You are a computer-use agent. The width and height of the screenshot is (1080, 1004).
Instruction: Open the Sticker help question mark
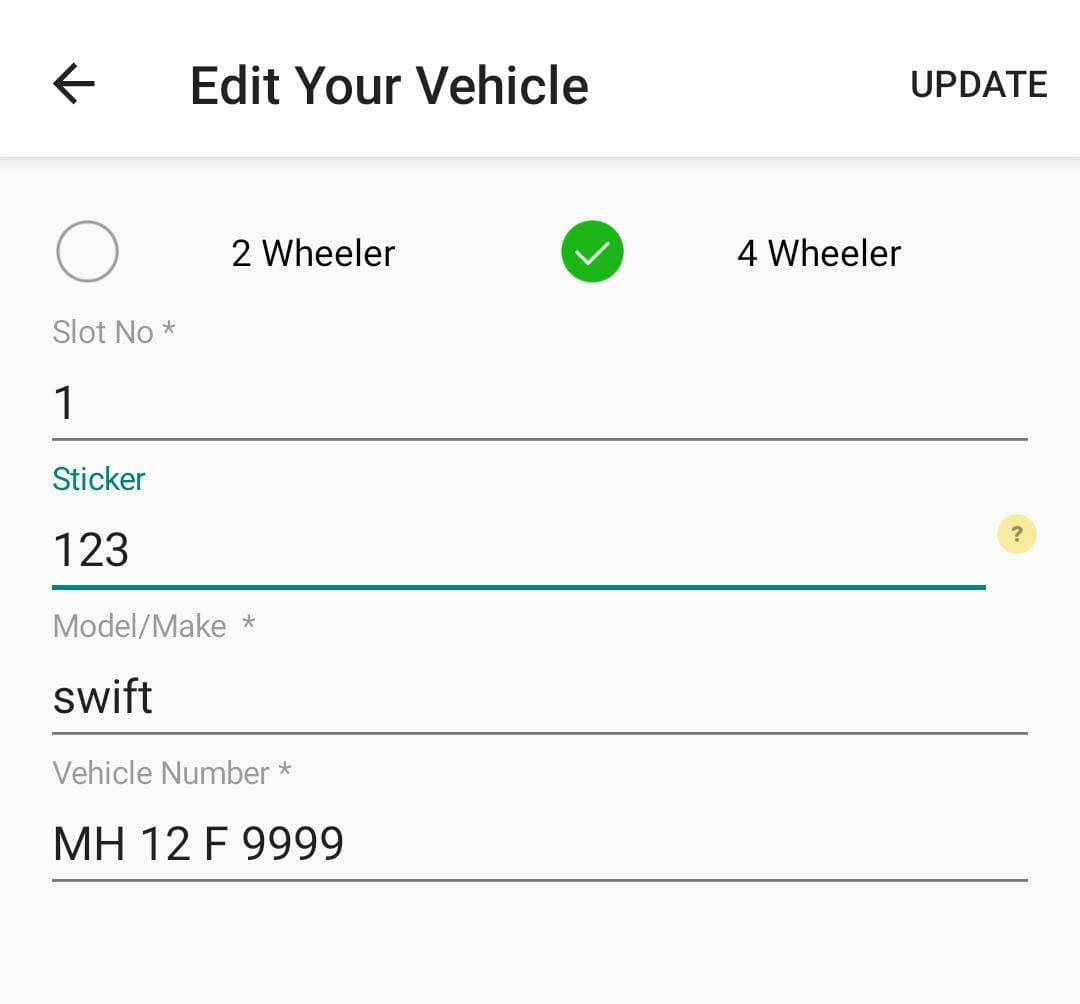(x=1016, y=534)
